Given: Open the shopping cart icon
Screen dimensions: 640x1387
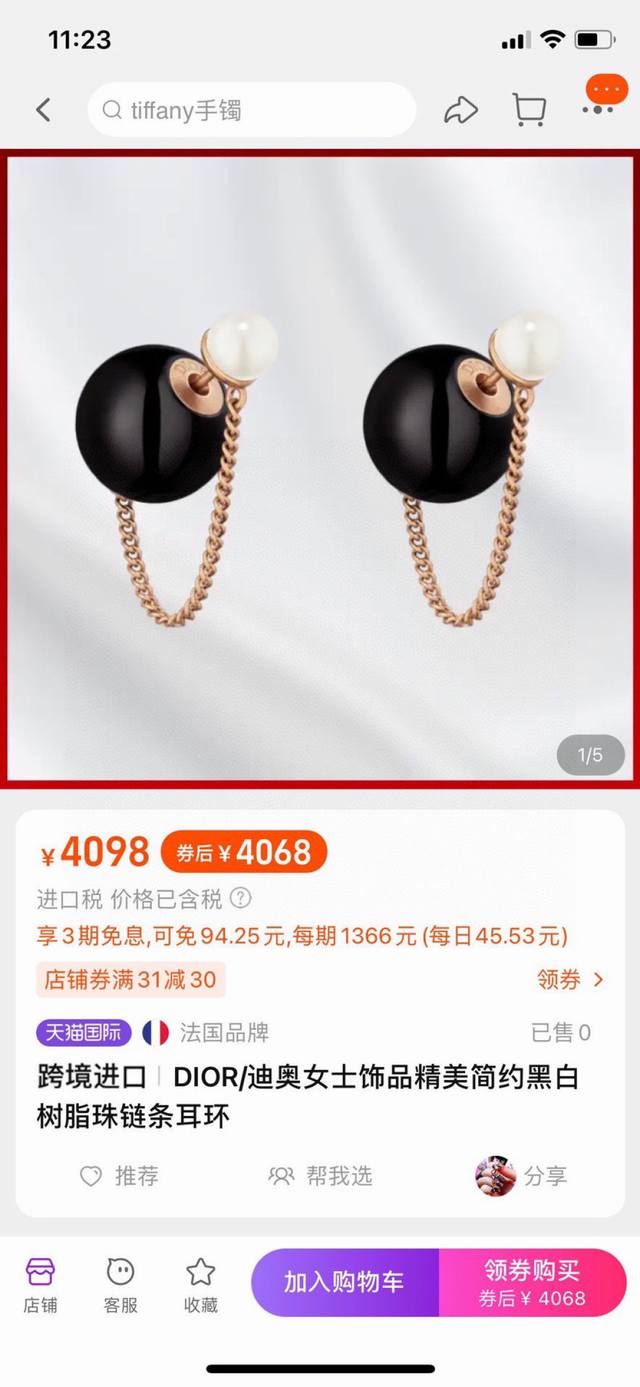Looking at the screenshot, I should 529,110.
